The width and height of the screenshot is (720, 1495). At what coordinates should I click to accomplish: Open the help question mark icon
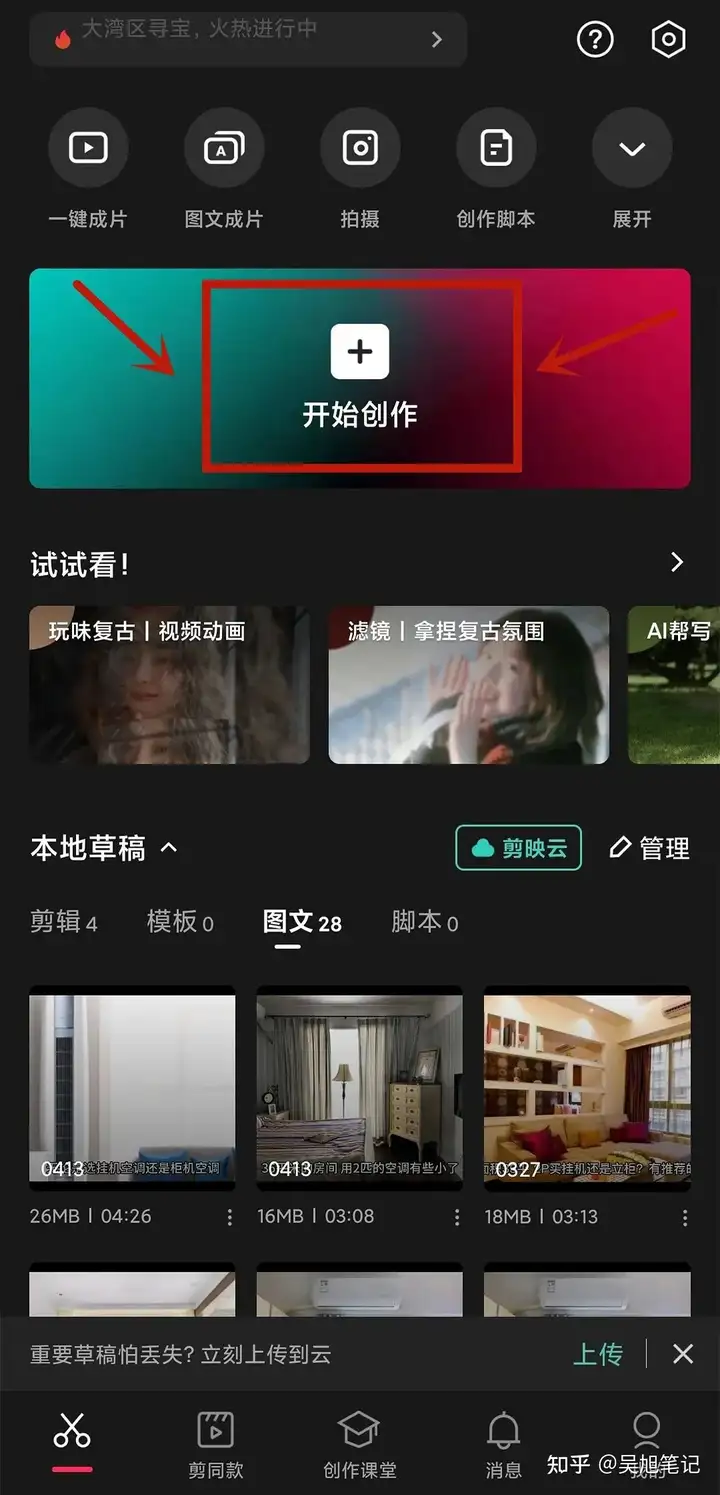(595, 40)
